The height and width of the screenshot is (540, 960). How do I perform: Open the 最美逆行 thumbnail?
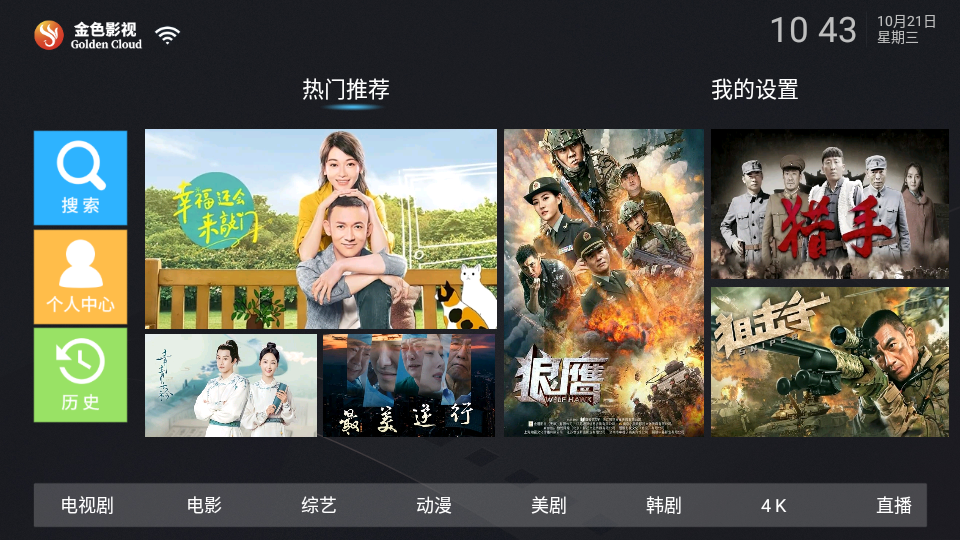408,385
